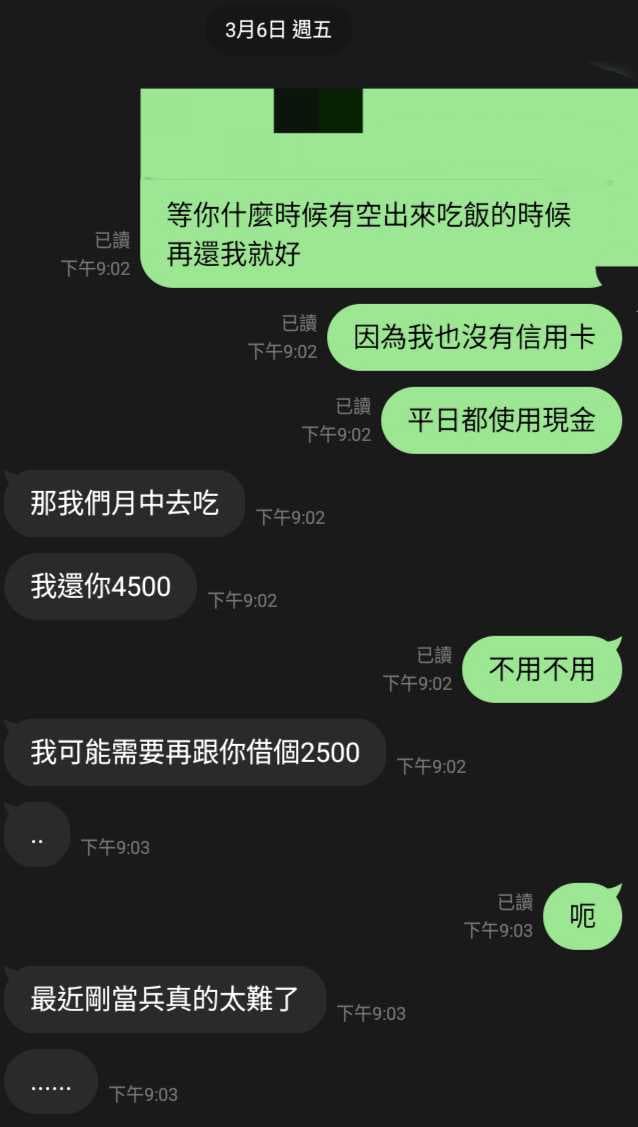Open the quoted message atop the green reply

click(x=389, y=133)
